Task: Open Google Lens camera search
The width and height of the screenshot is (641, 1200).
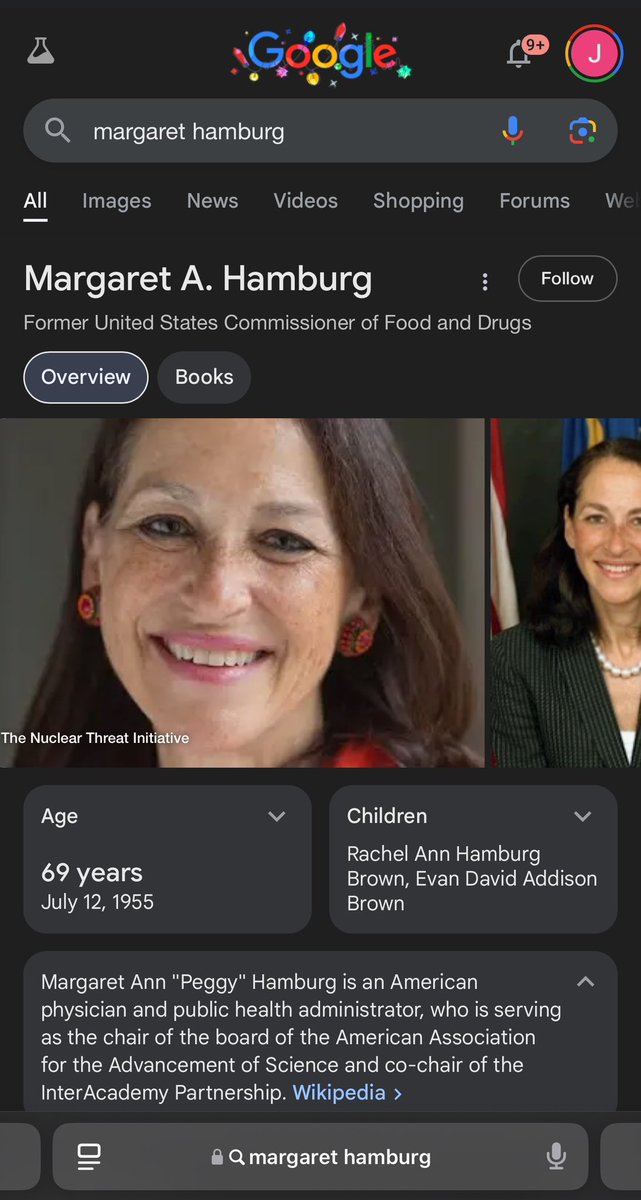Action: (582, 131)
